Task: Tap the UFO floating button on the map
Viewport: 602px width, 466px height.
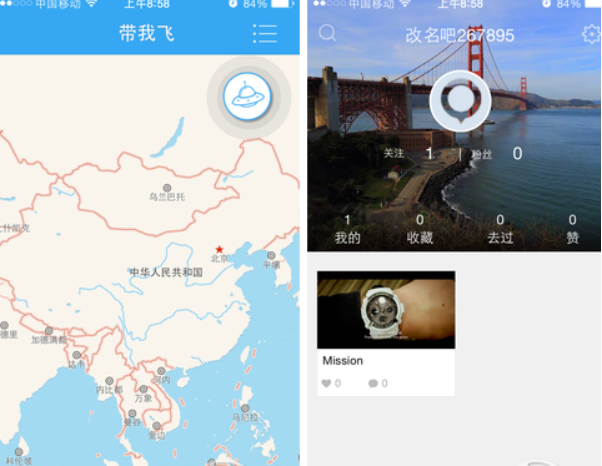Action: click(243, 97)
